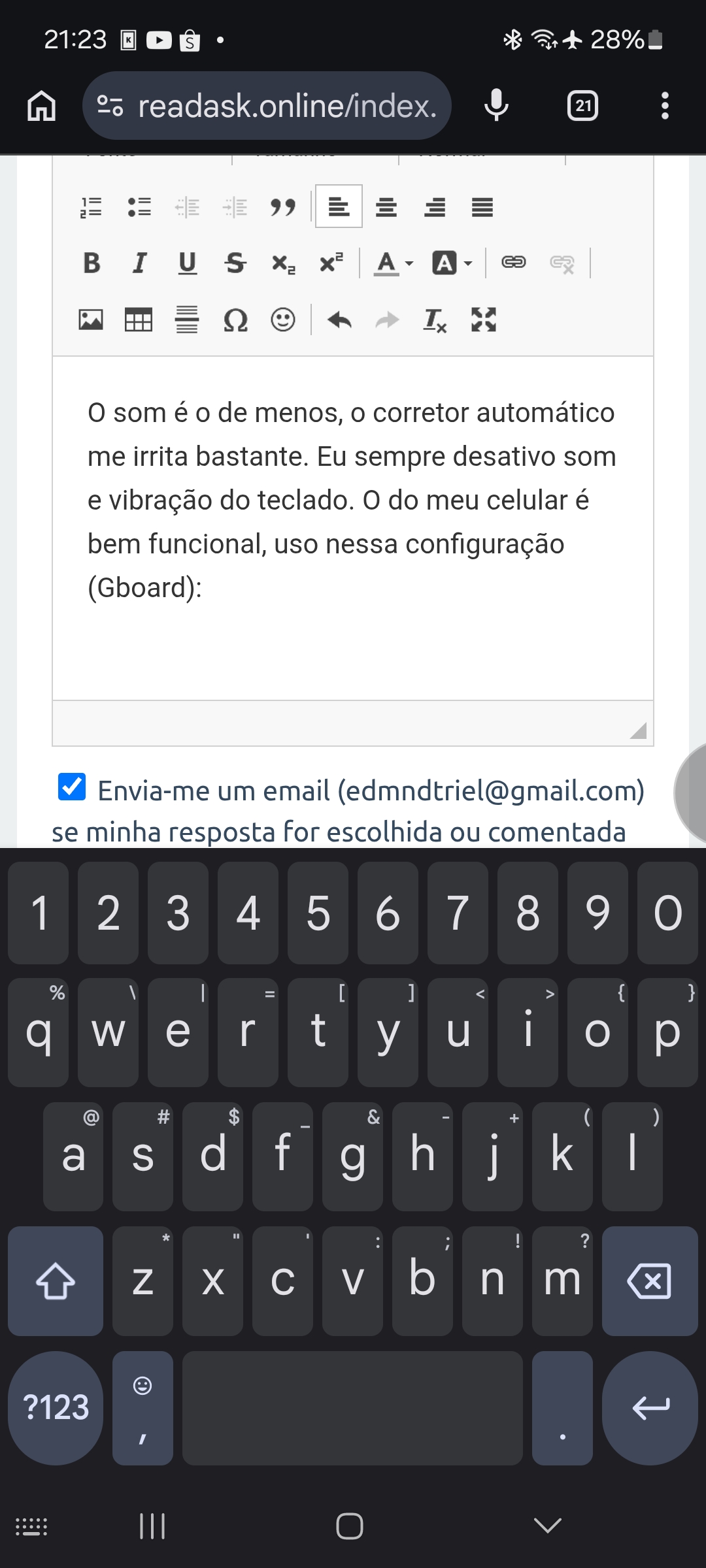Apply italic formatting in the editor
706x1568 pixels.
pyautogui.click(x=139, y=263)
